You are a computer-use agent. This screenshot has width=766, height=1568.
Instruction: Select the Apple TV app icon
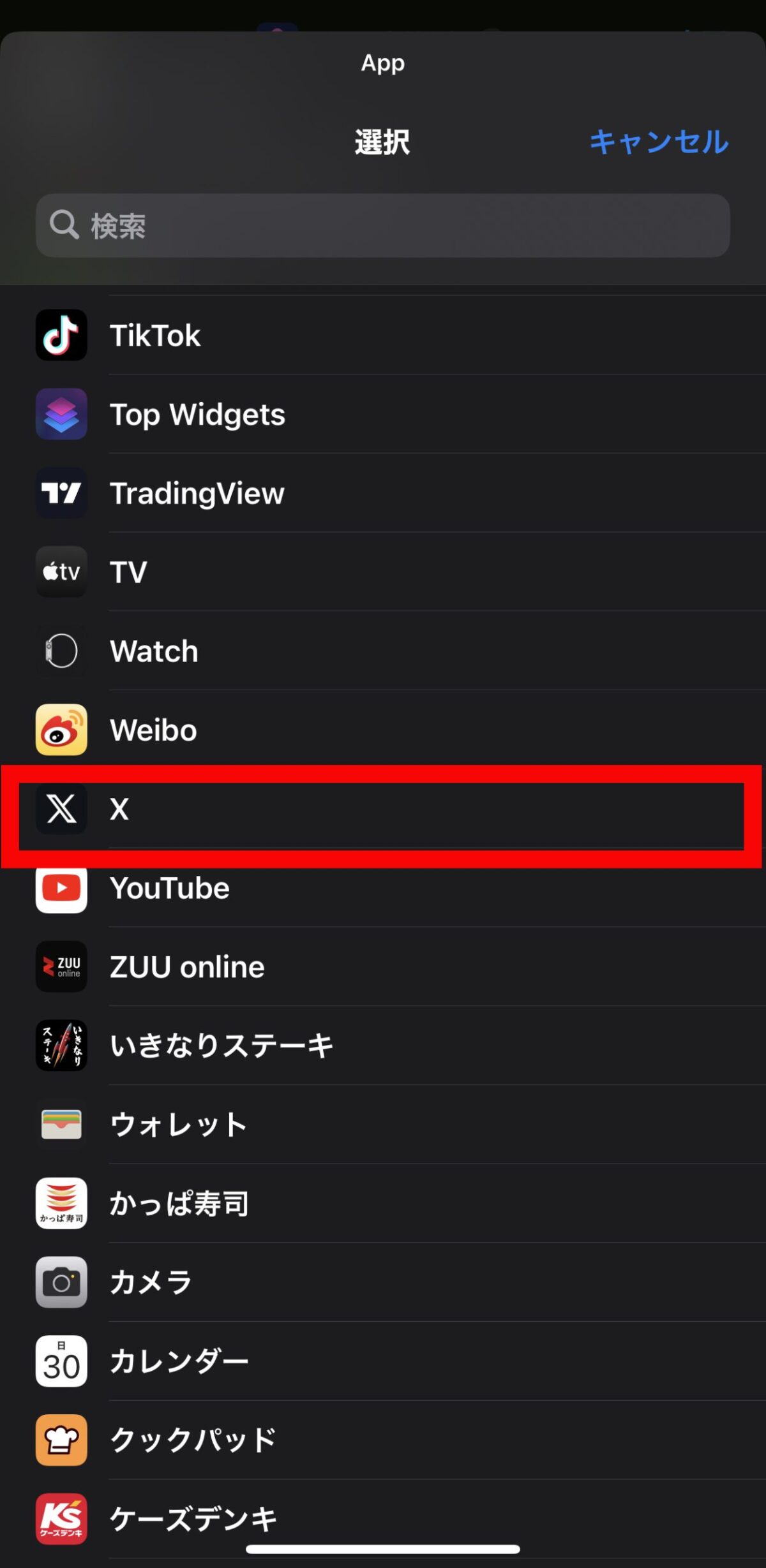tap(61, 571)
